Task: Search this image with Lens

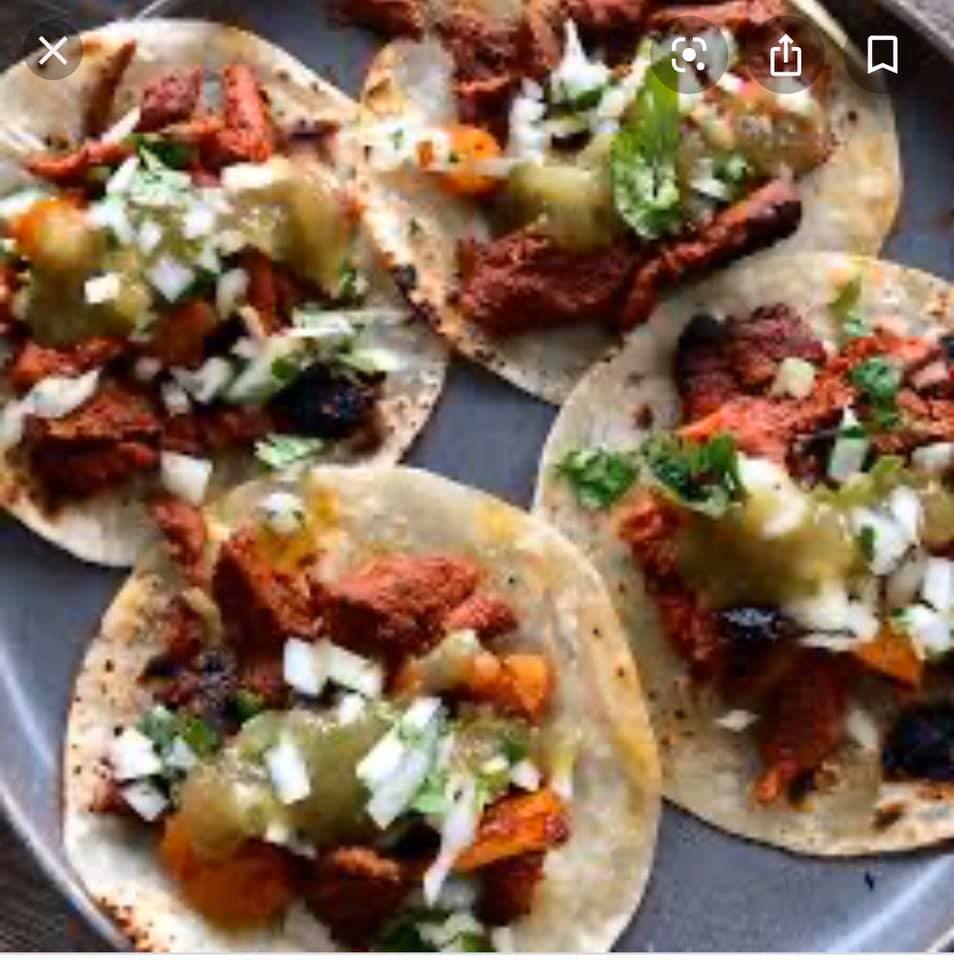Action: (x=689, y=54)
